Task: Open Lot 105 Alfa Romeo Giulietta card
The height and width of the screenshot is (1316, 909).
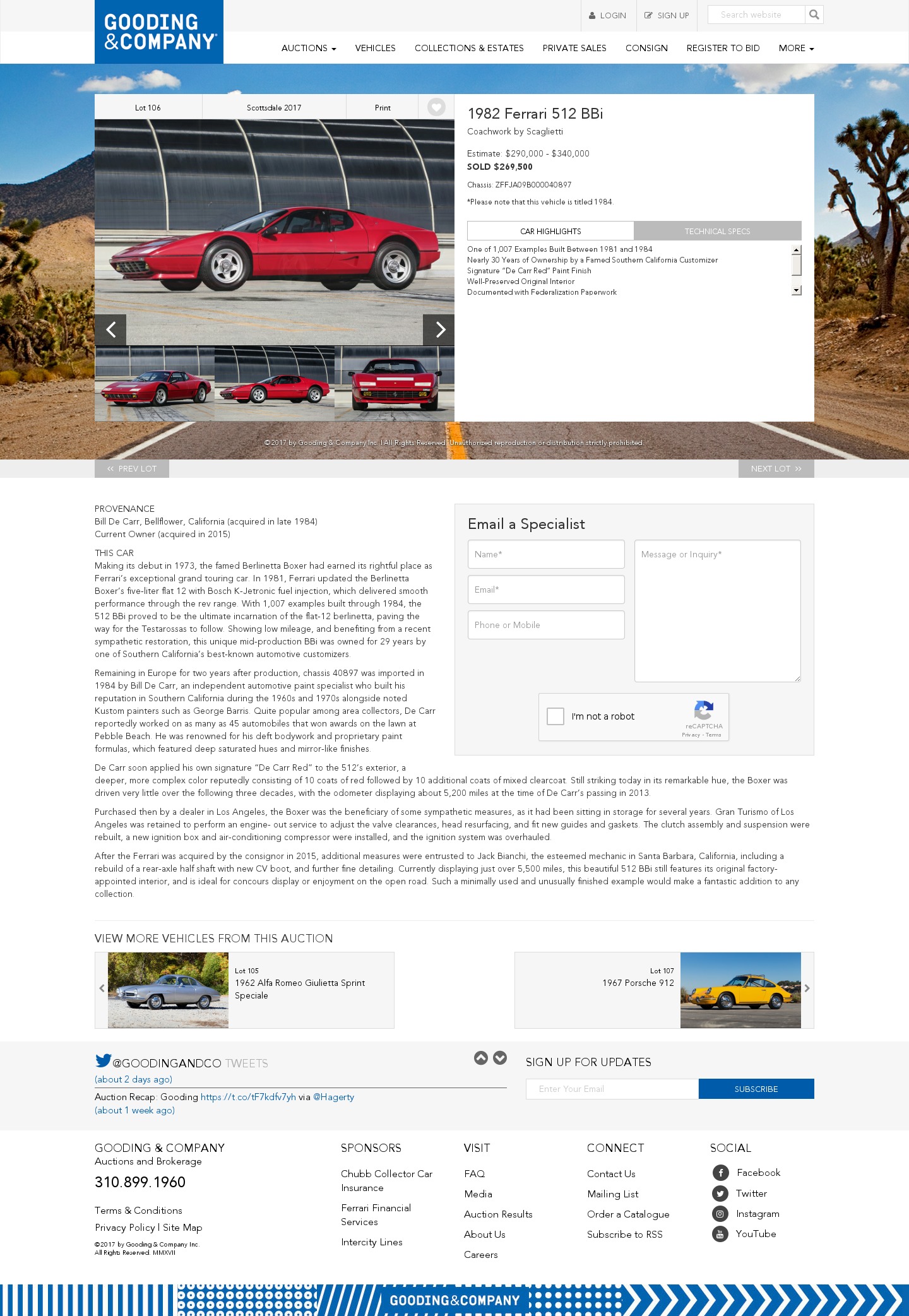Action: coord(250,990)
